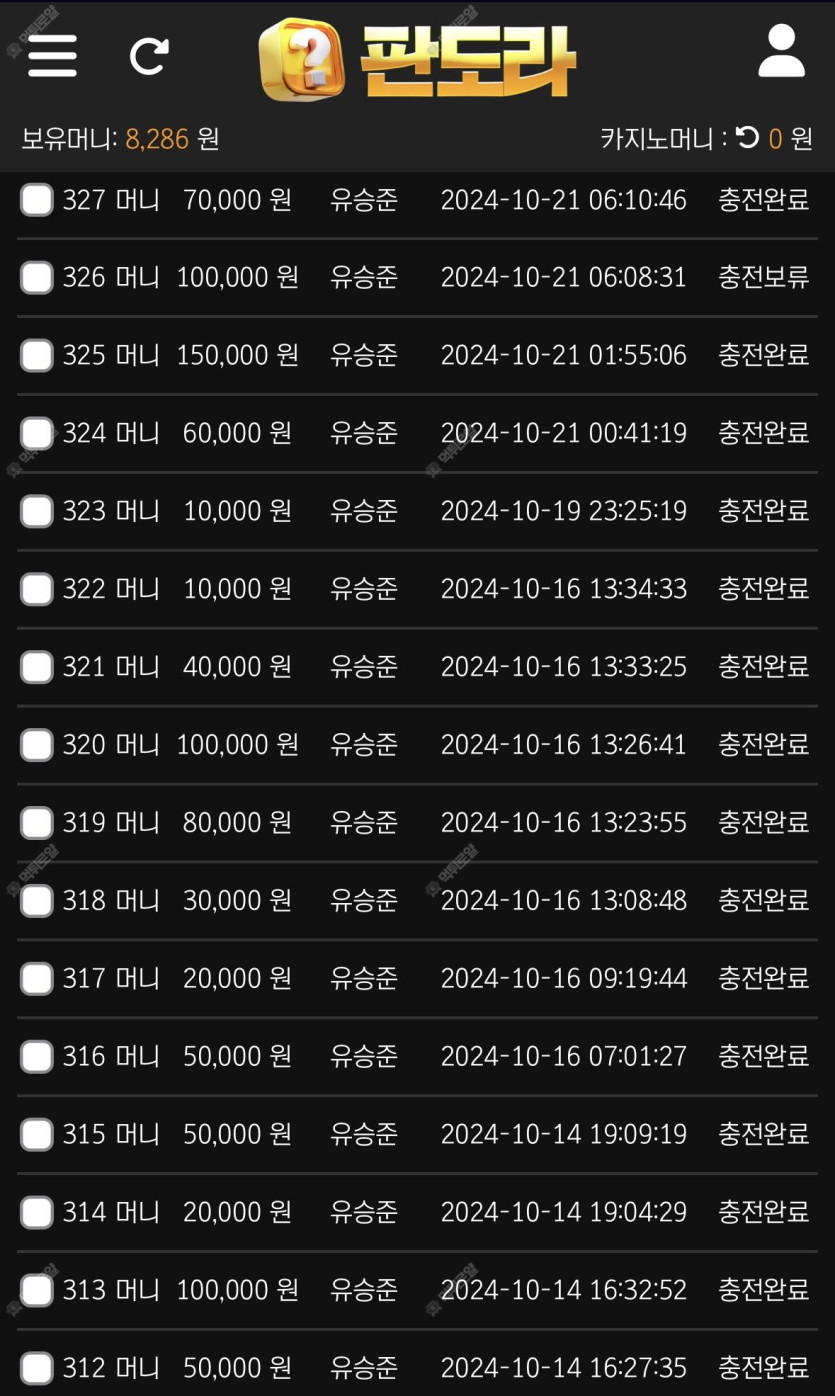Tick entry 314 checkbox

pos(37,1212)
